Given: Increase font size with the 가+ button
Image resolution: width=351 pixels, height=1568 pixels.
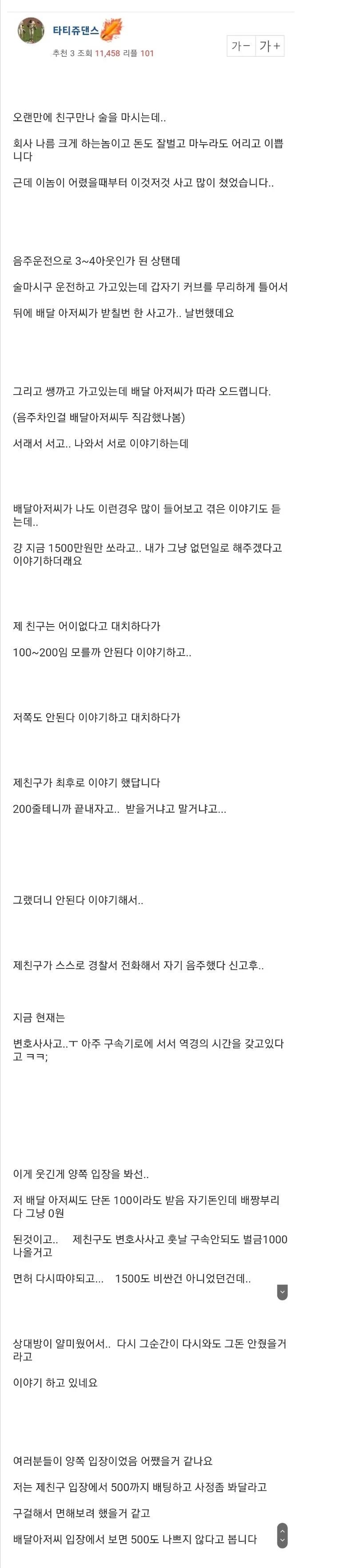Looking at the screenshot, I should click(x=269, y=46).
